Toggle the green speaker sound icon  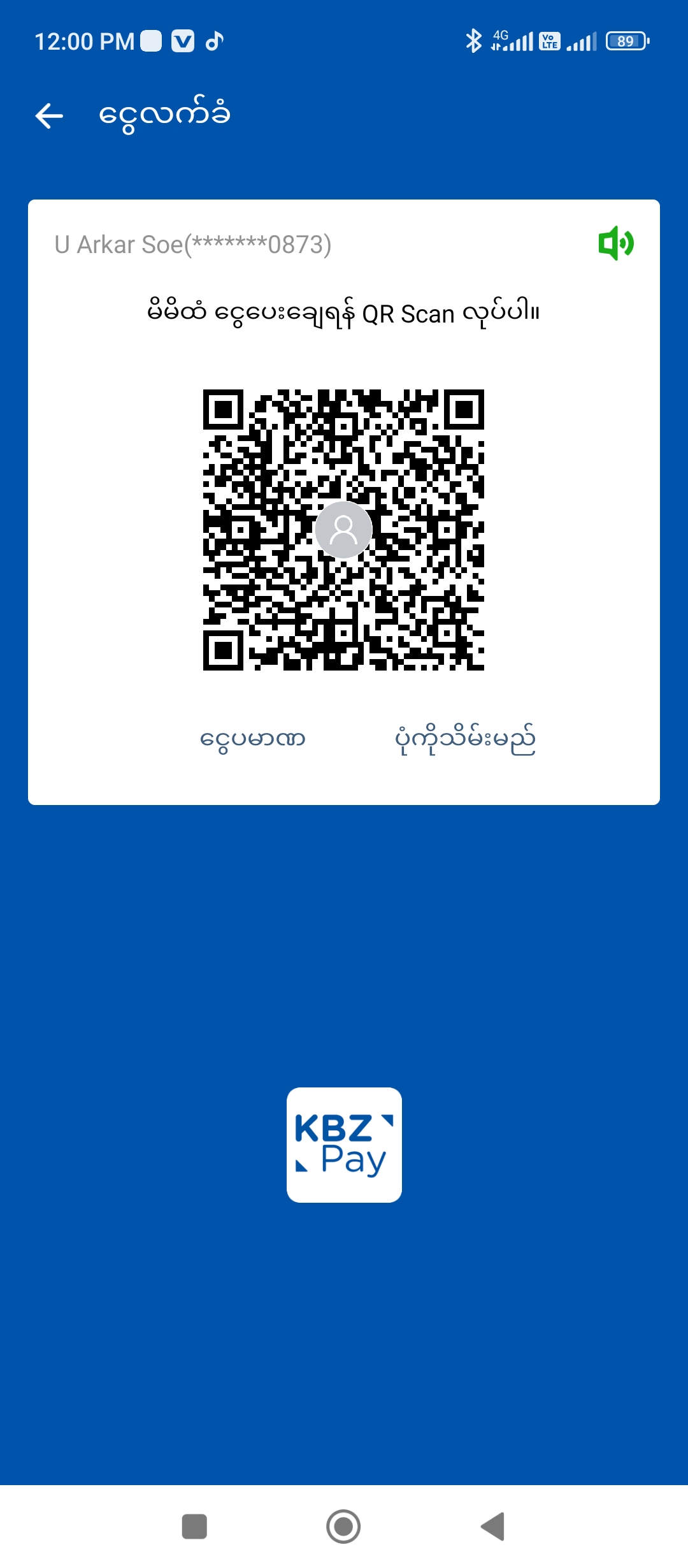[x=615, y=243]
